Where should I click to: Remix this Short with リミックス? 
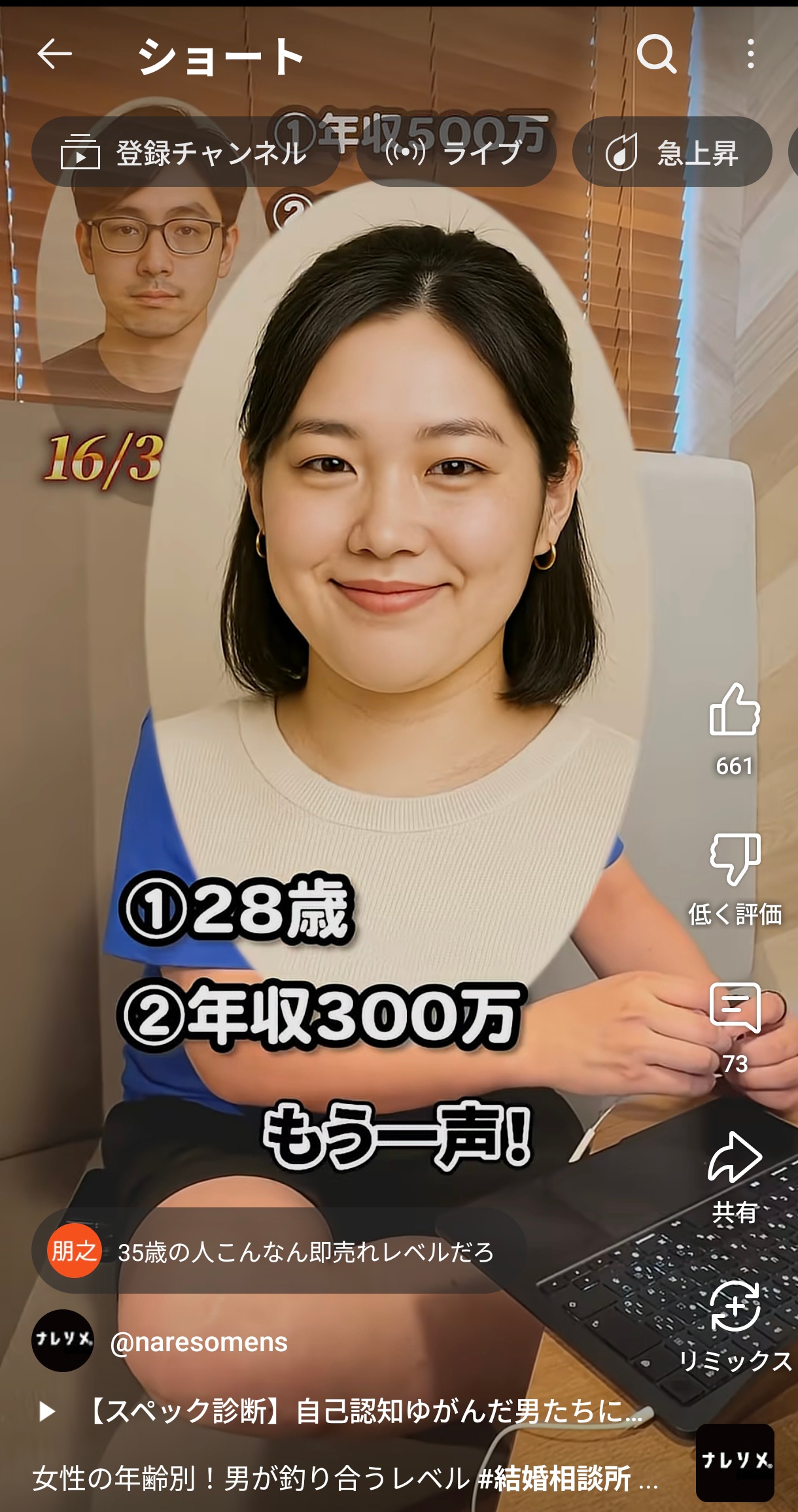[x=735, y=1307]
